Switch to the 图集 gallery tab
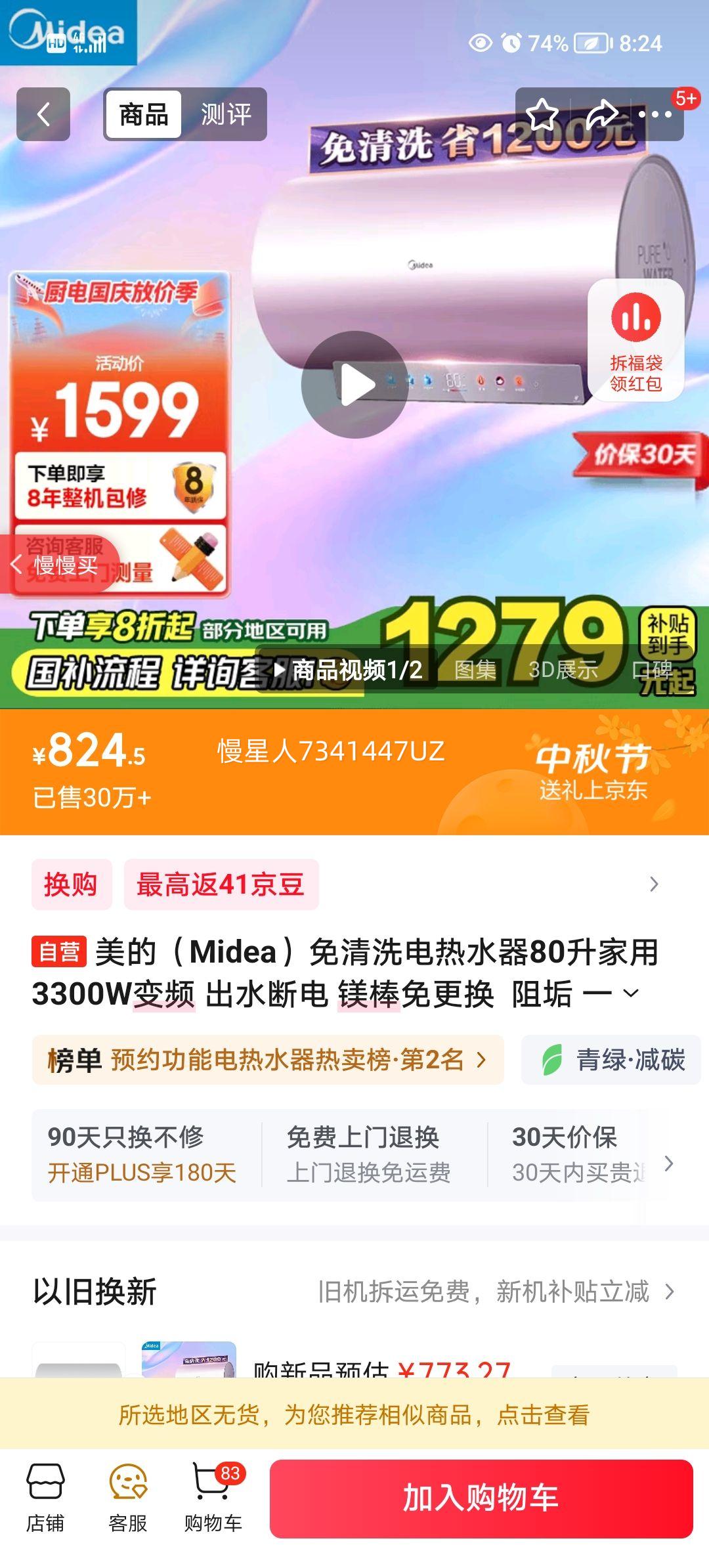 (475, 670)
